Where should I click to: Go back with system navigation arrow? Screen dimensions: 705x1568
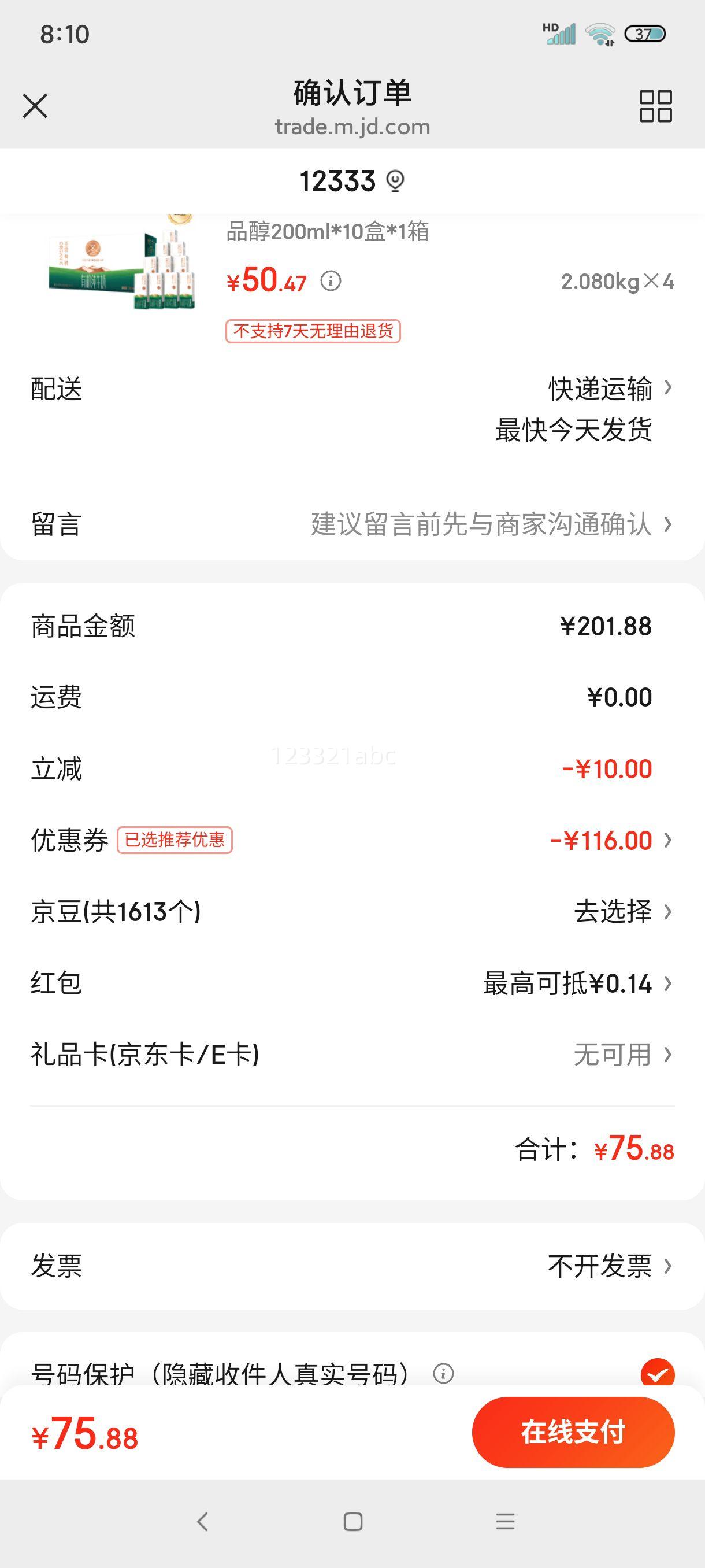tap(203, 1522)
